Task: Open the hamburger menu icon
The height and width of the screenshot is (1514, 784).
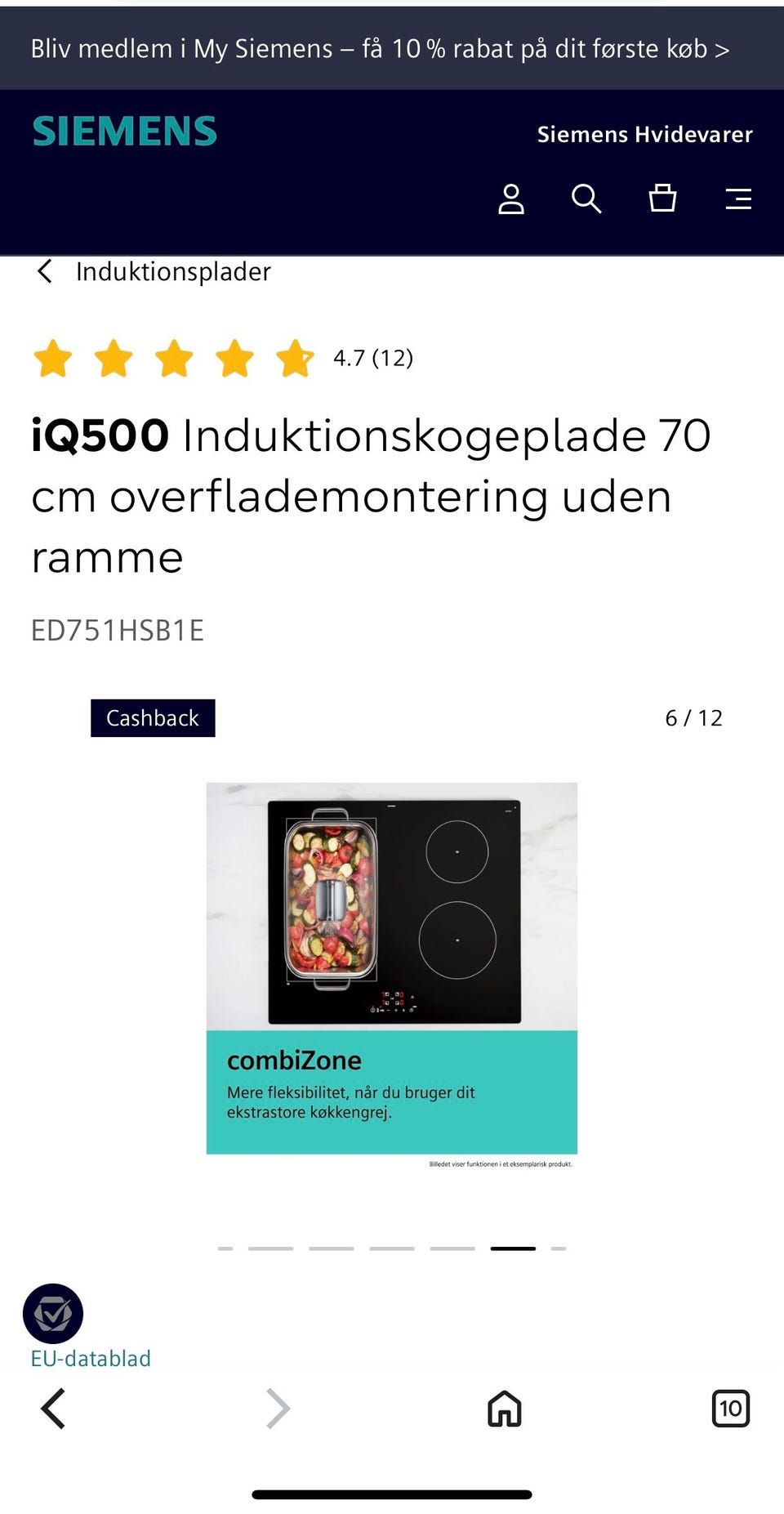Action: click(x=738, y=199)
